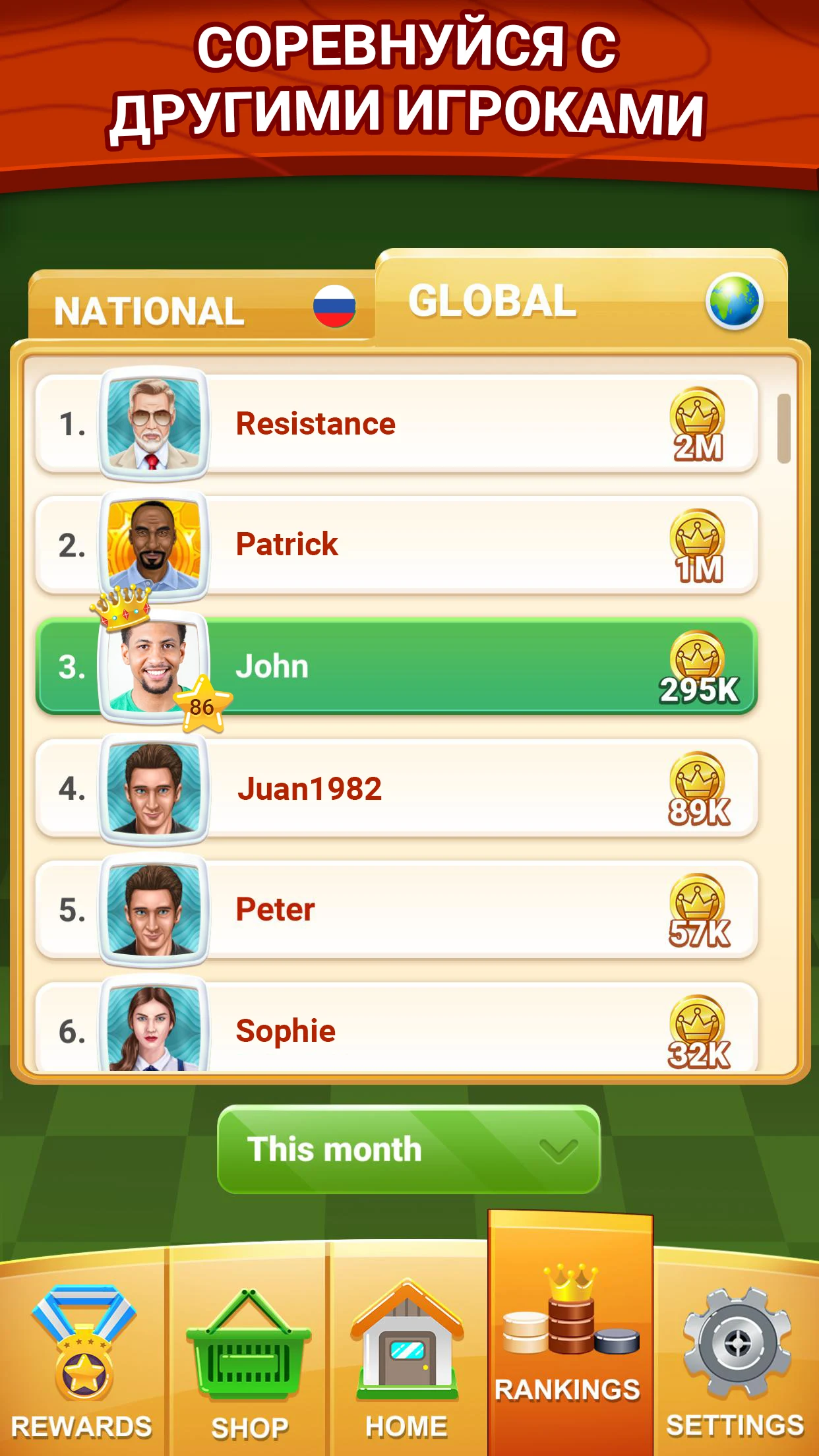Open Juan1982's player profile
Screen dimensions: 819x1456
pyautogui.click(x=396, y=788)
